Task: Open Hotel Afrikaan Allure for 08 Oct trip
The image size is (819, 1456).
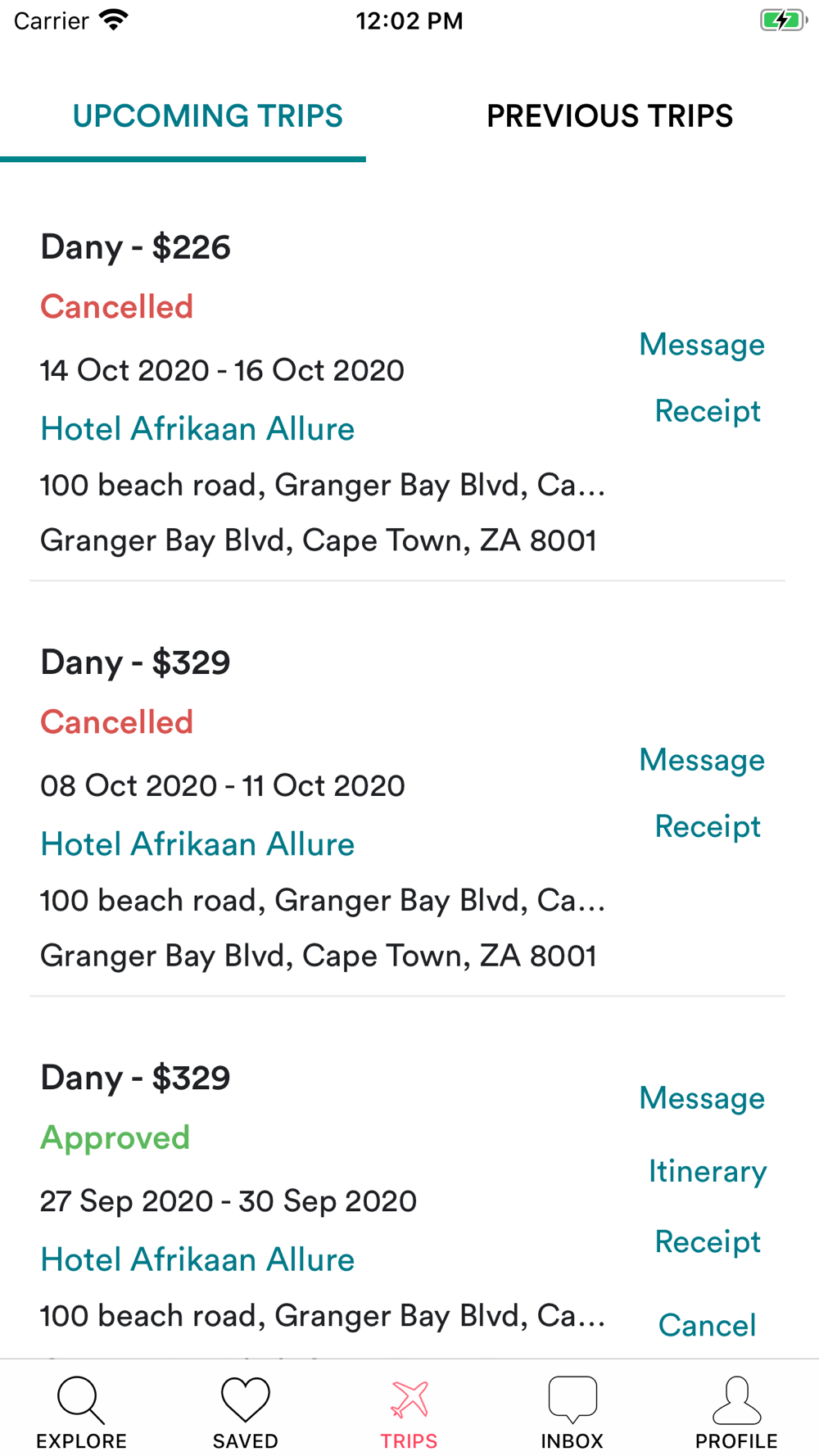Action: [197, 844]
